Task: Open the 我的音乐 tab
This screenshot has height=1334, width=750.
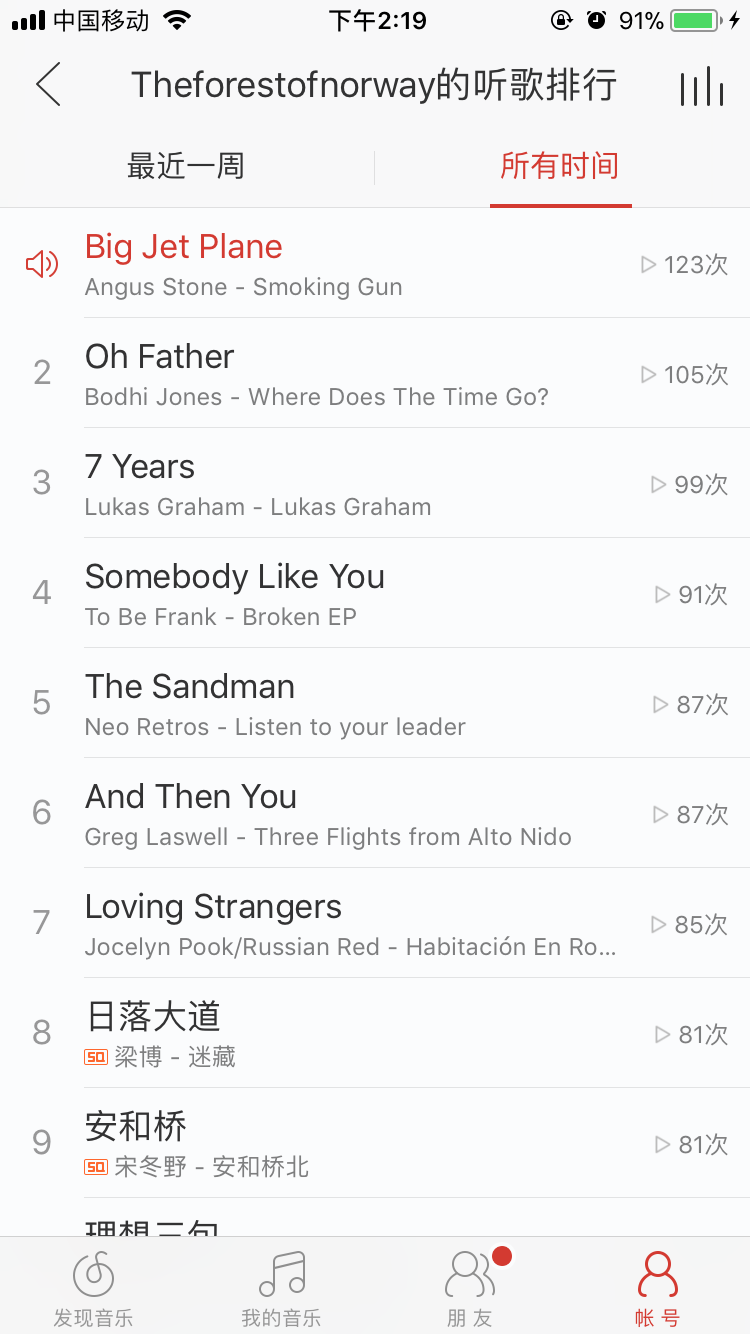Action: (281, 1288)
